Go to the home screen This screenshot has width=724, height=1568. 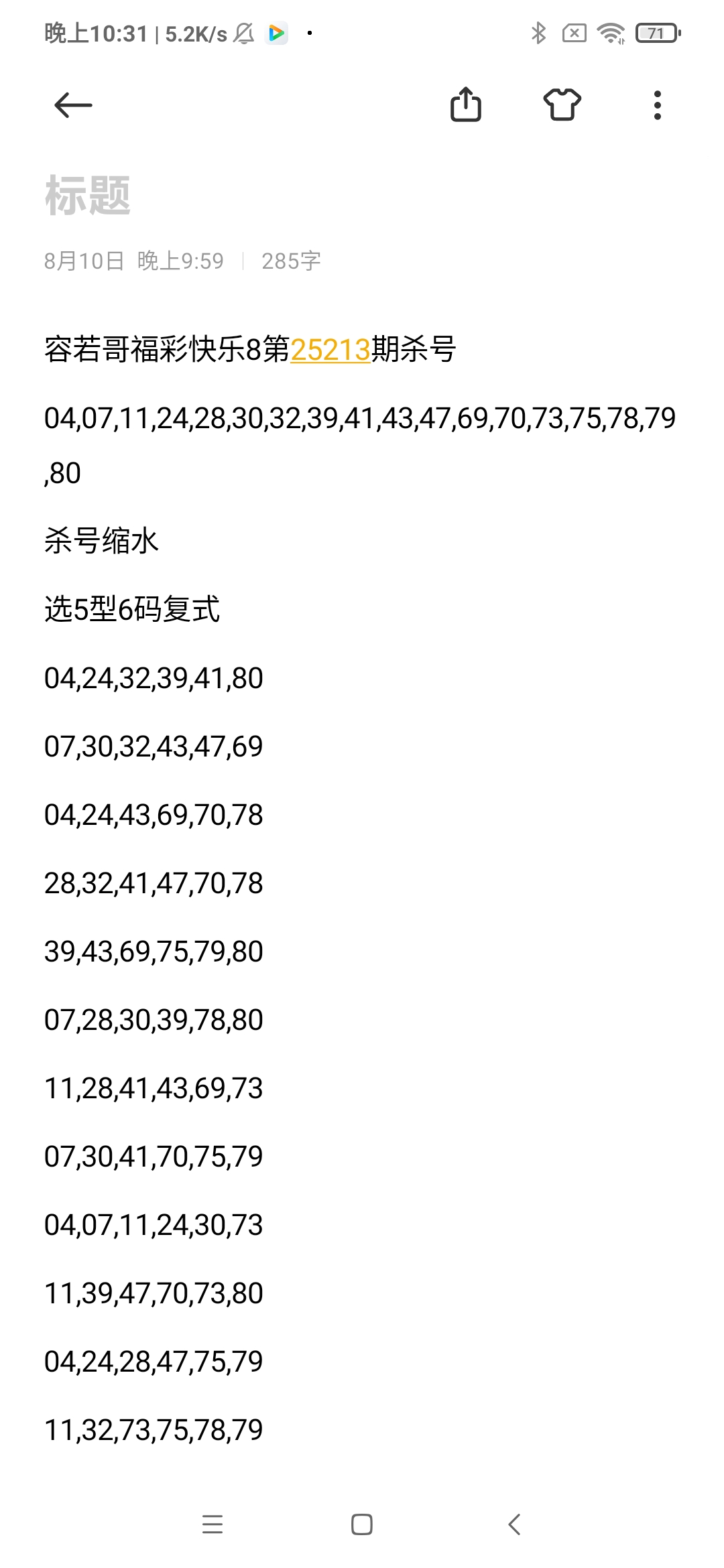(362, 1524)
